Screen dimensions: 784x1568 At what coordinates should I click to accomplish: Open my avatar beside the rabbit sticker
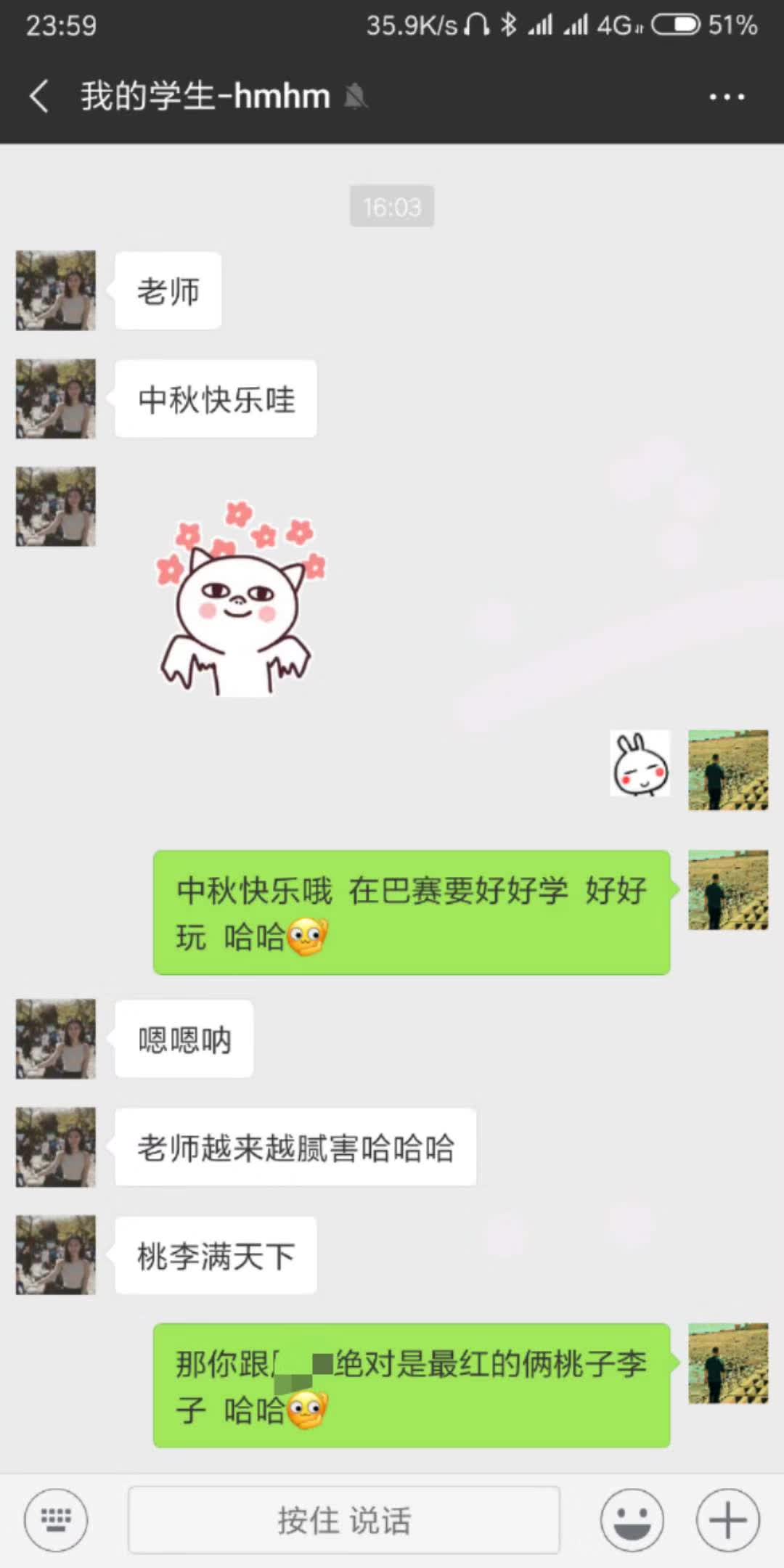(728, 769)
